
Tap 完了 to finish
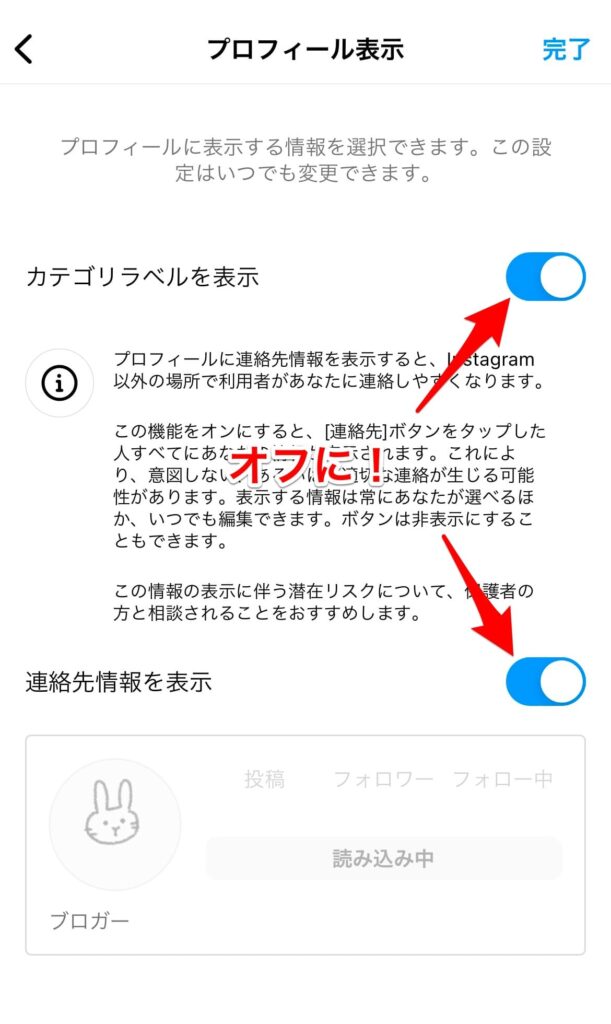pos(566,50)
